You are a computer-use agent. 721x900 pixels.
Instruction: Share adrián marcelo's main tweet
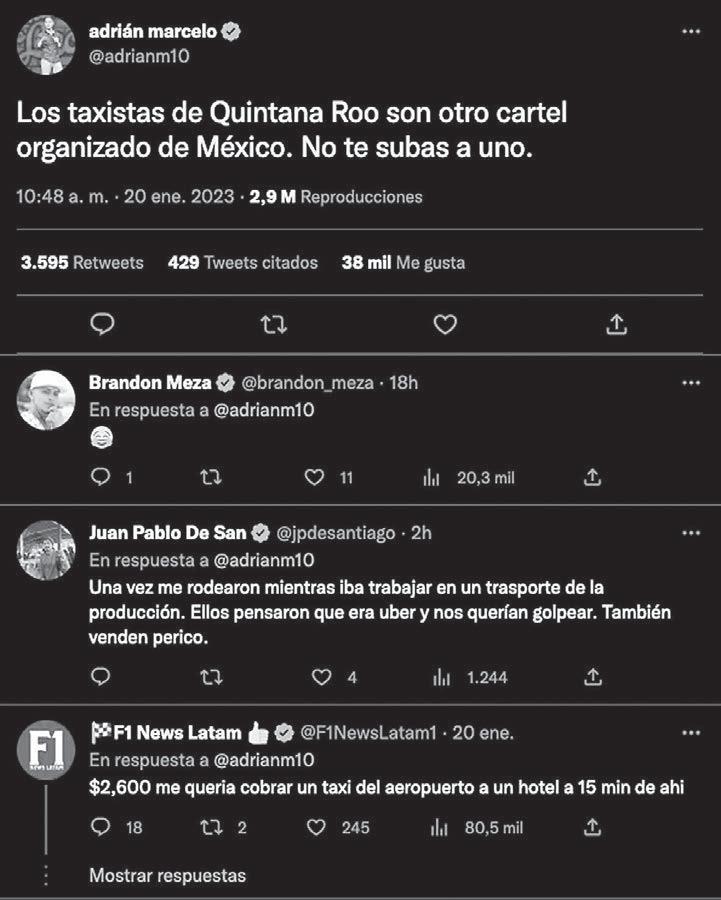pos(617,324)
